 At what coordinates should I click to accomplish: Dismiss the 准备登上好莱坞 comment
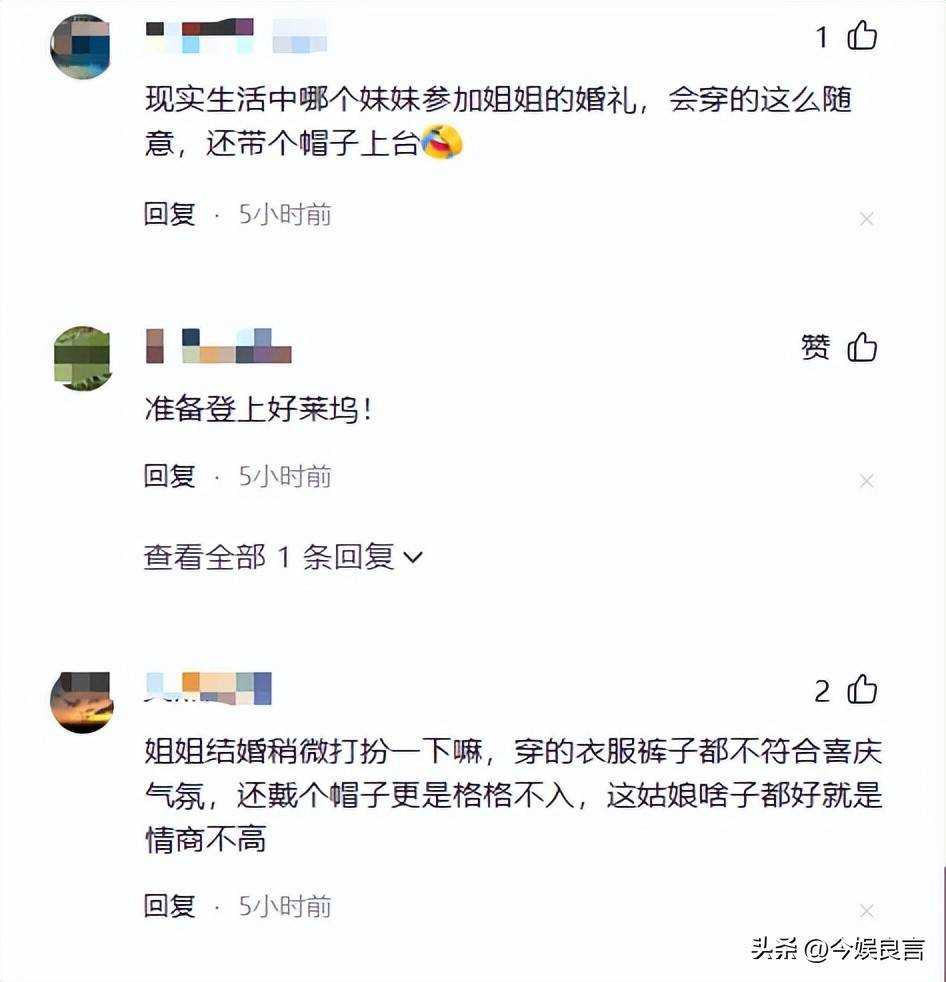tap(867, 481)
